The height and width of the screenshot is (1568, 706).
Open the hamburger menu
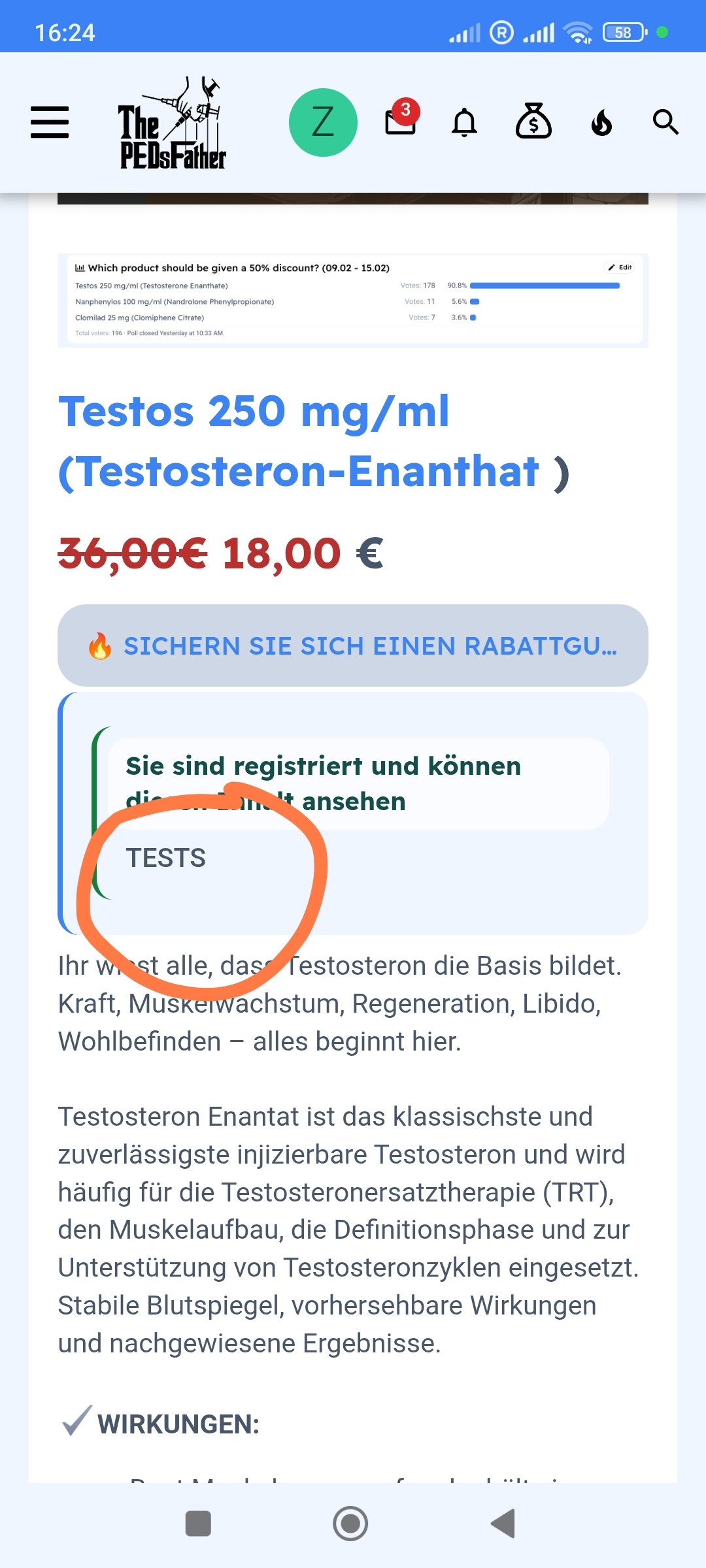[50, 122]
